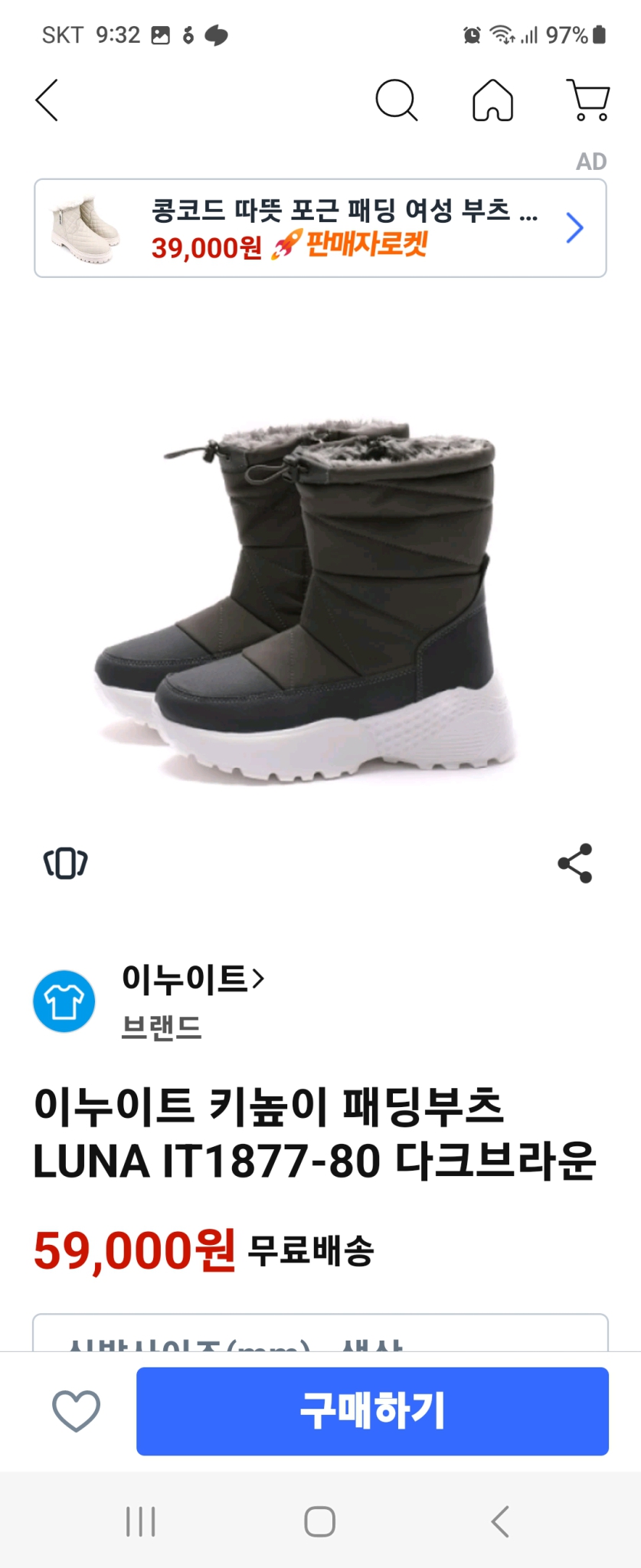
Task: Open the 360-degree product view icon
Action: coord(65,862)
